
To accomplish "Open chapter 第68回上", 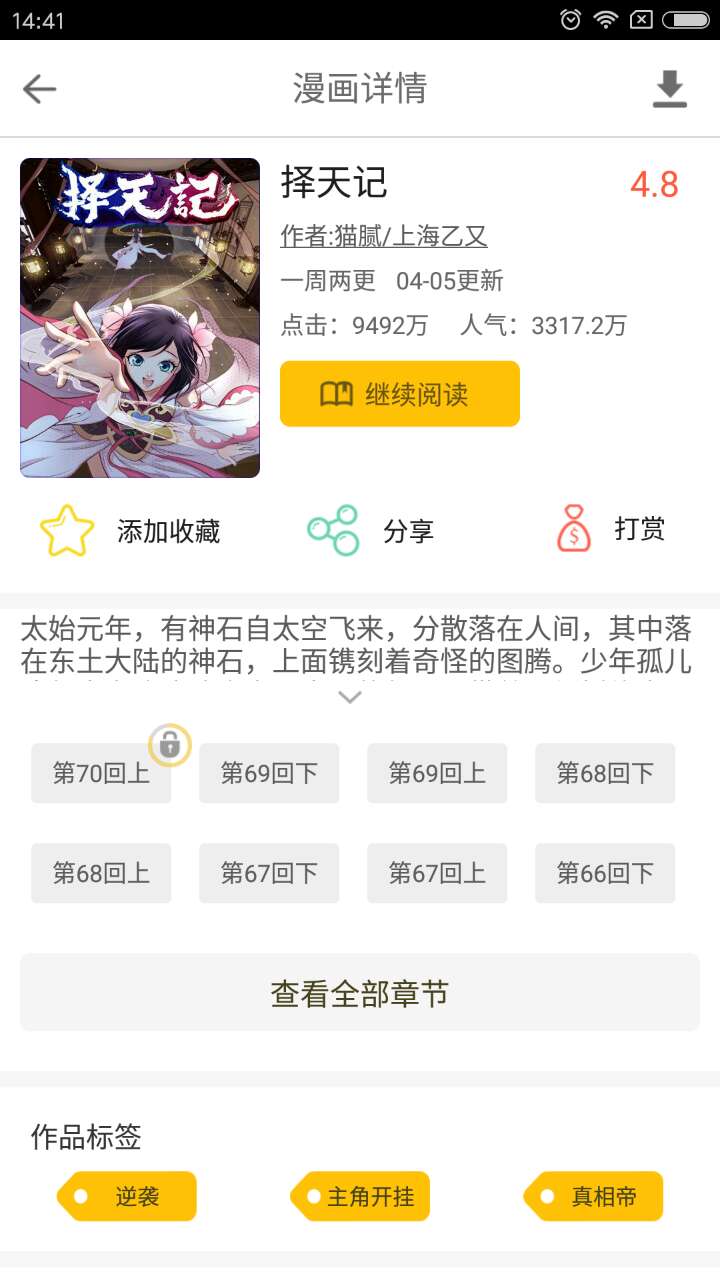I will (x=101, y=873).
